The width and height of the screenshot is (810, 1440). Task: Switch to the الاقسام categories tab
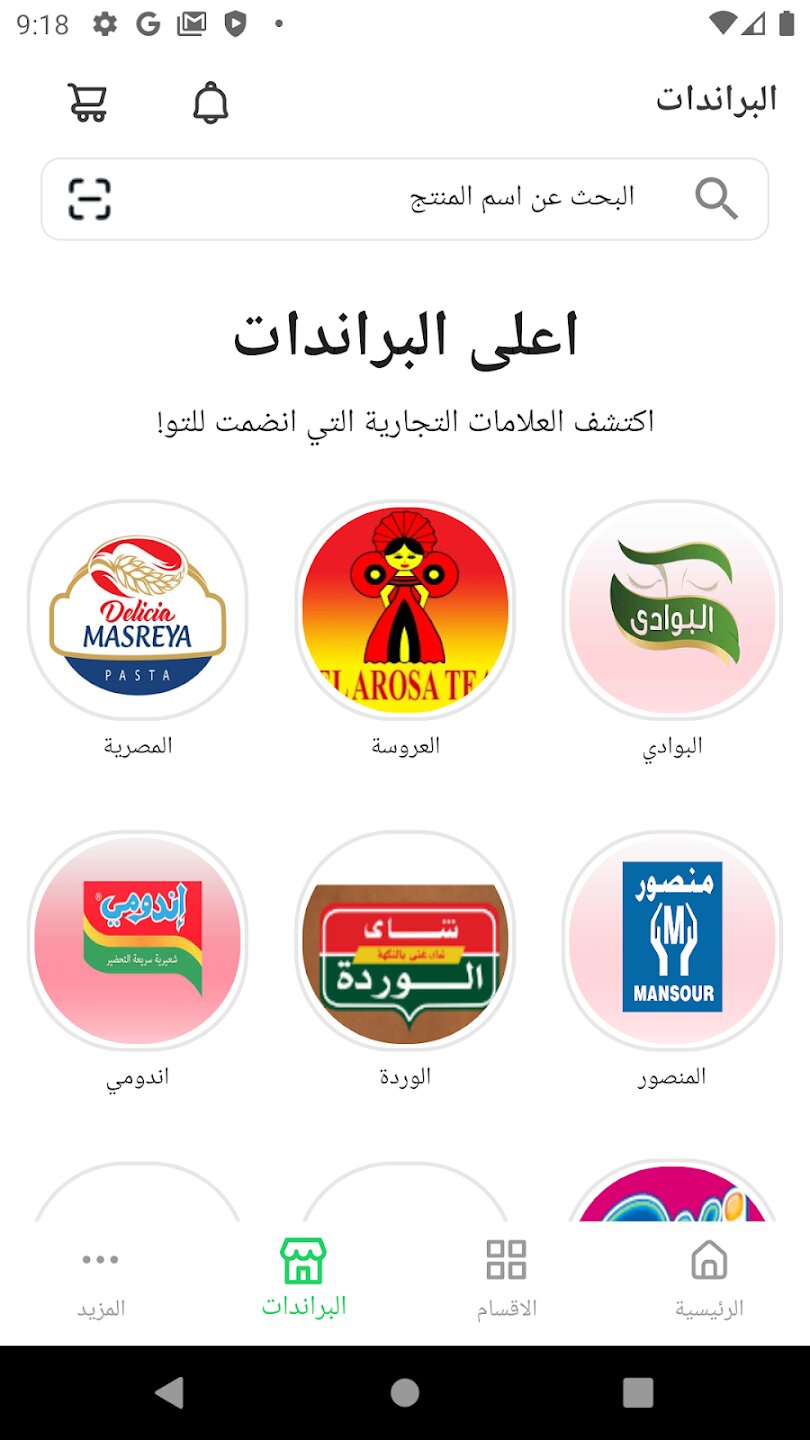point(506,1280)
